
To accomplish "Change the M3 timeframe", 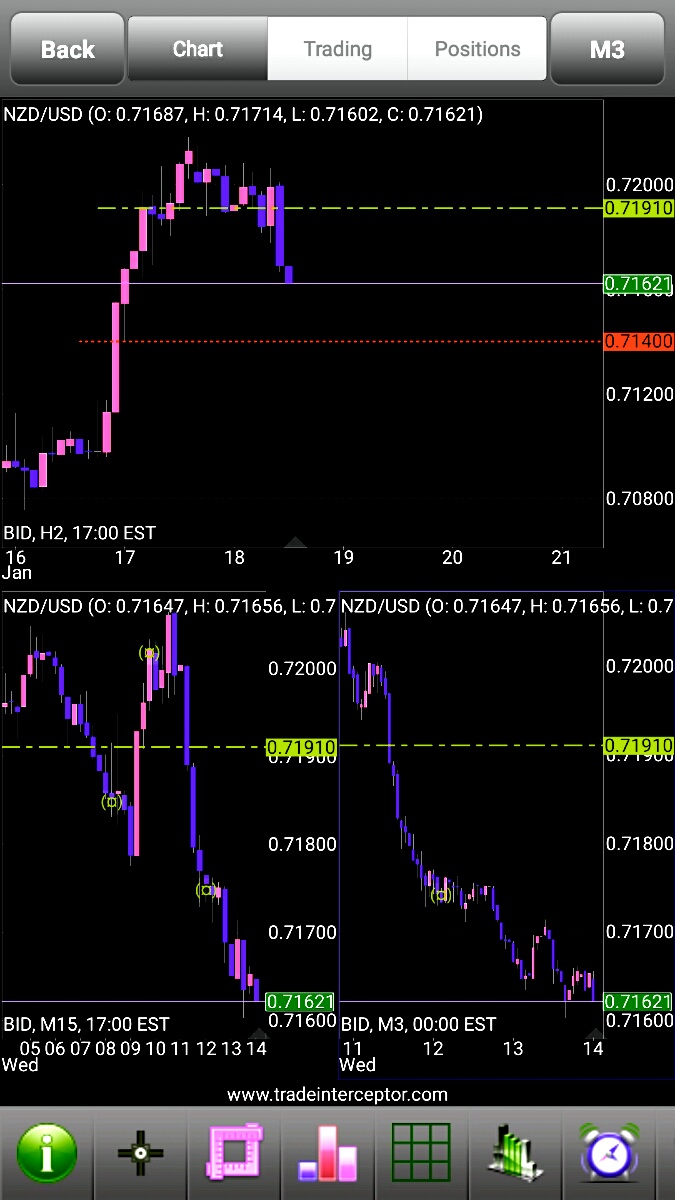I will [x=607, y=49].
